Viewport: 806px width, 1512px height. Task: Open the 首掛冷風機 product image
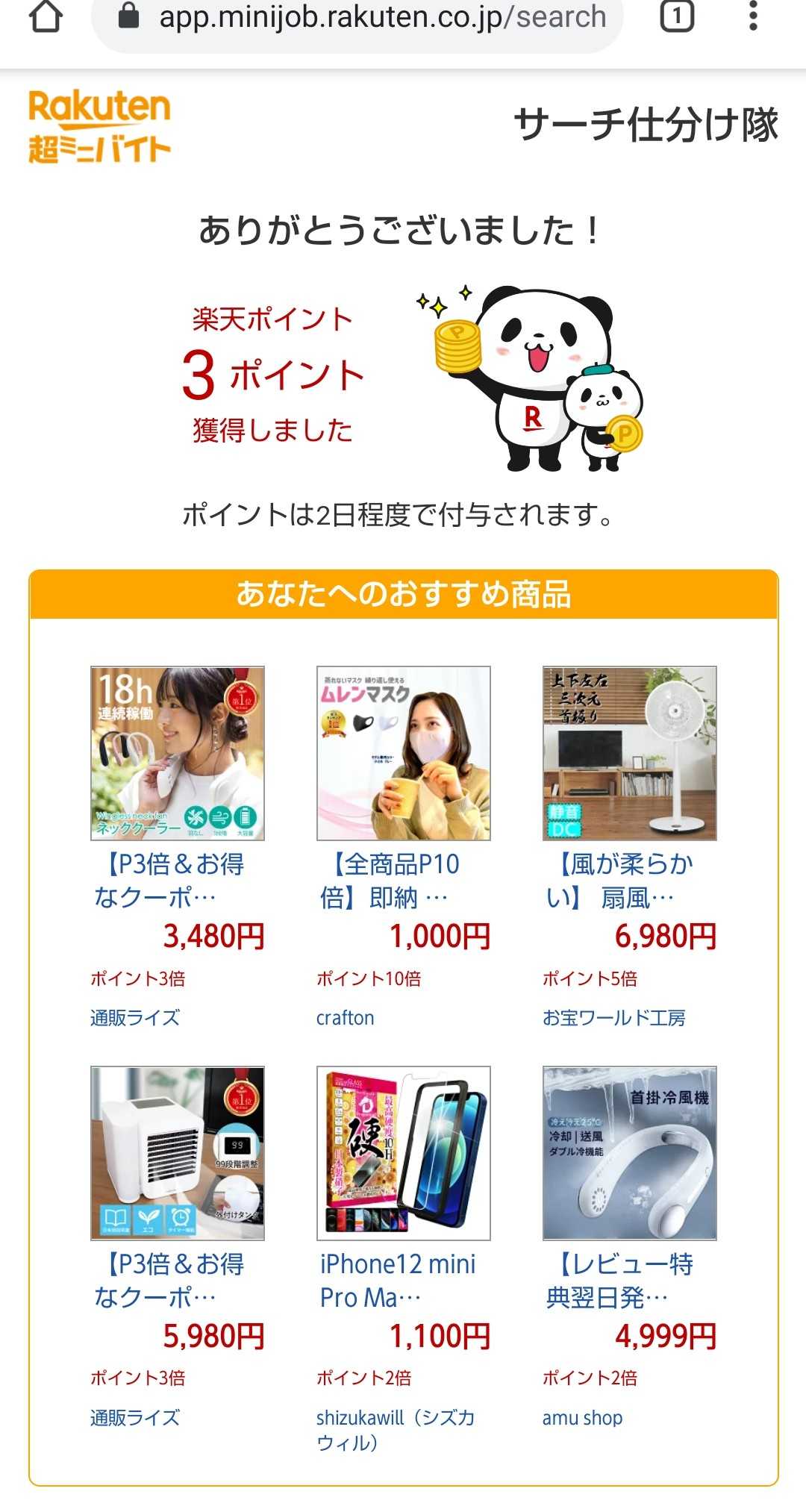point(629,1153)
